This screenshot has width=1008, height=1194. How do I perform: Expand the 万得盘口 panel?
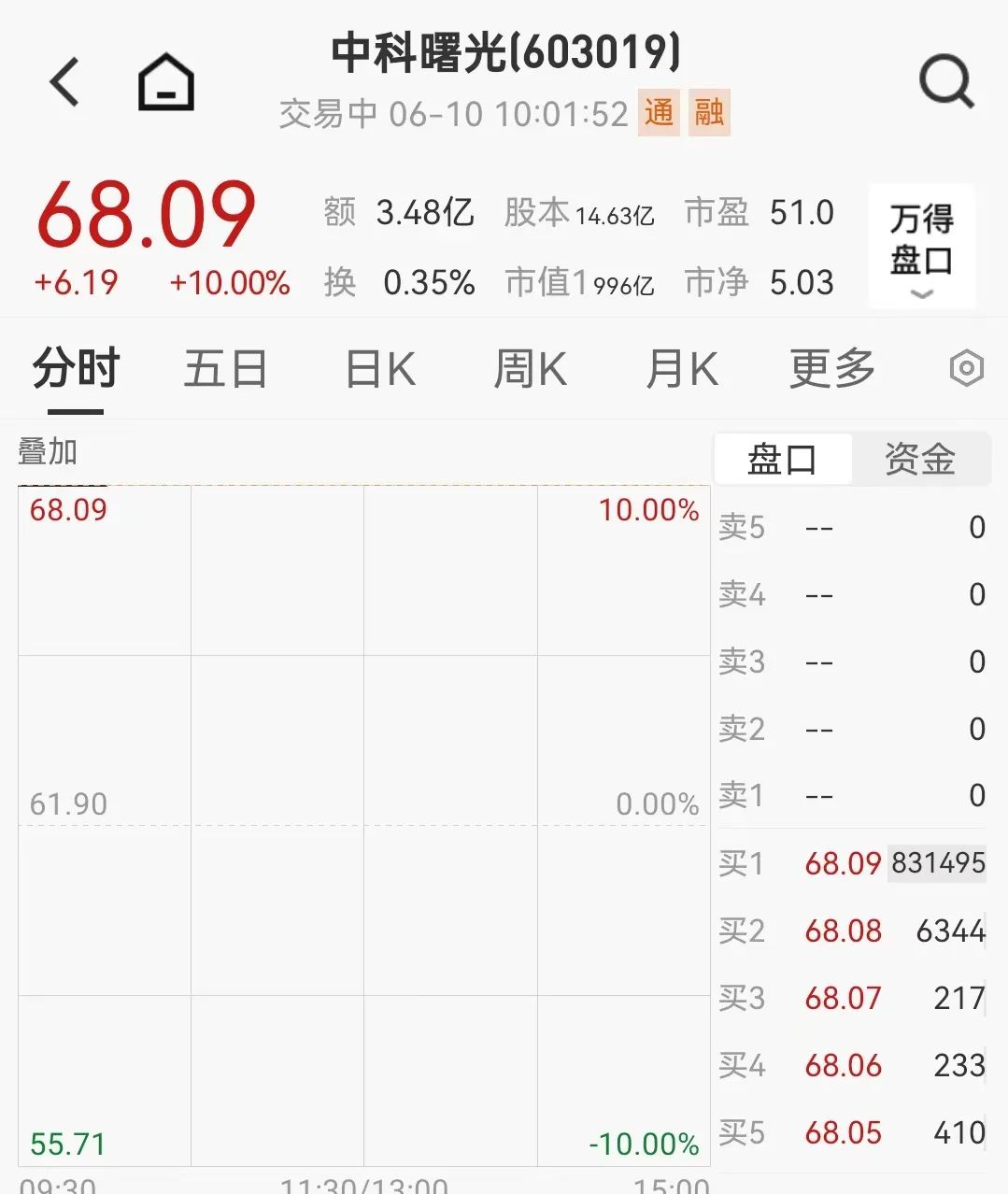(921, 247)
